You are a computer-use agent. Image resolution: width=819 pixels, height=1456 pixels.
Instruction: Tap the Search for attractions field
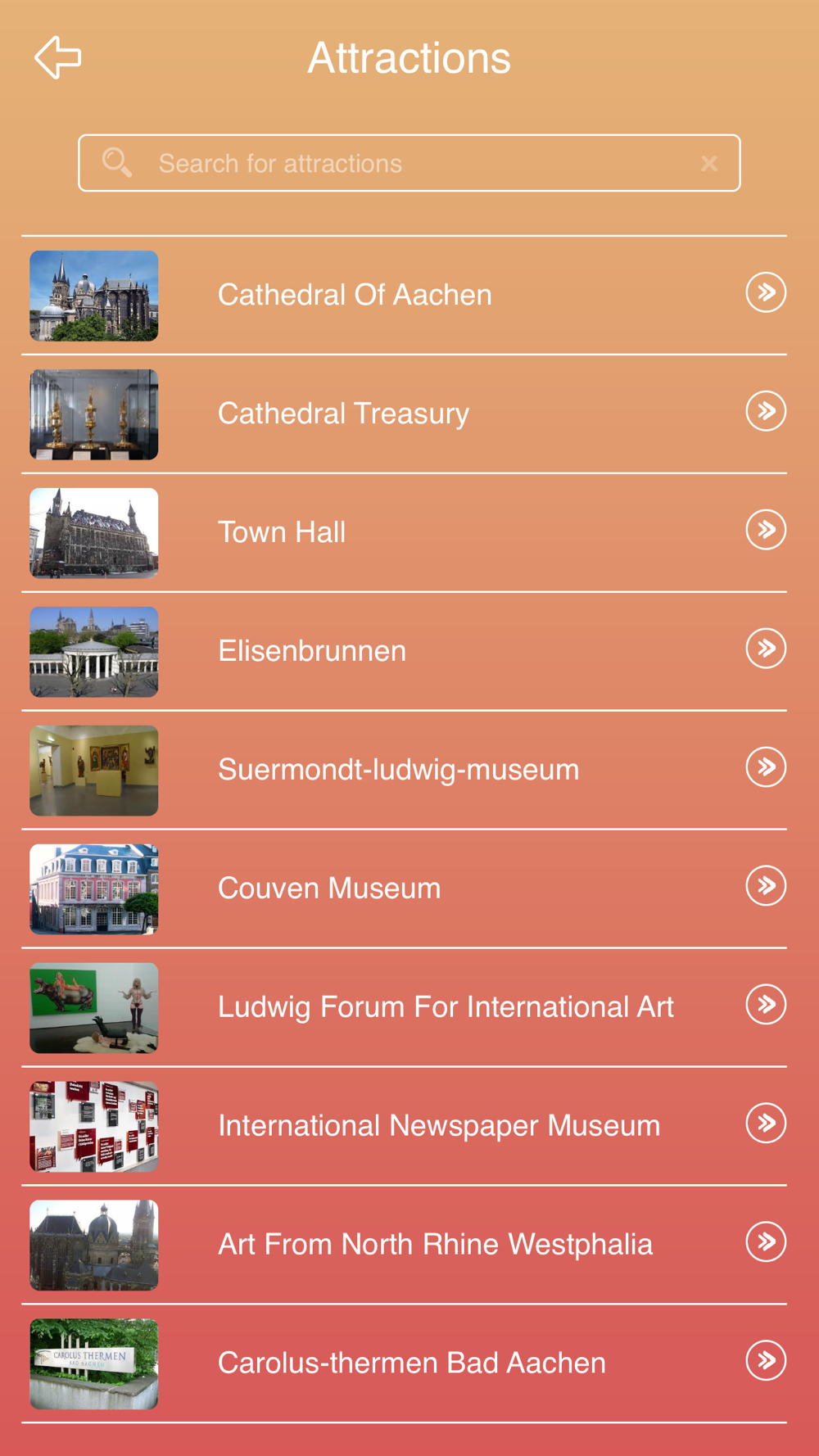(x=409, y=163)
